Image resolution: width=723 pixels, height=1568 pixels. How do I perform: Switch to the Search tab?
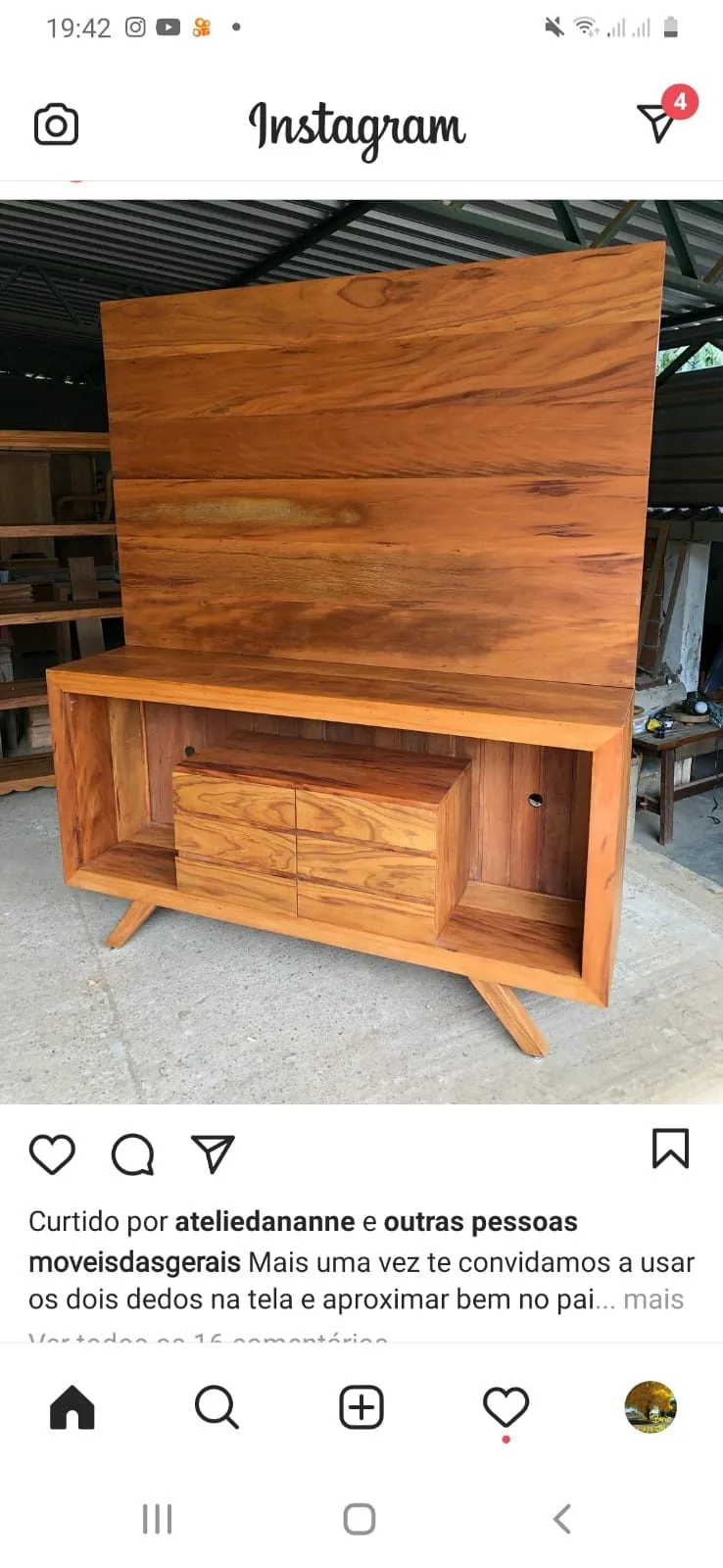217,1408
